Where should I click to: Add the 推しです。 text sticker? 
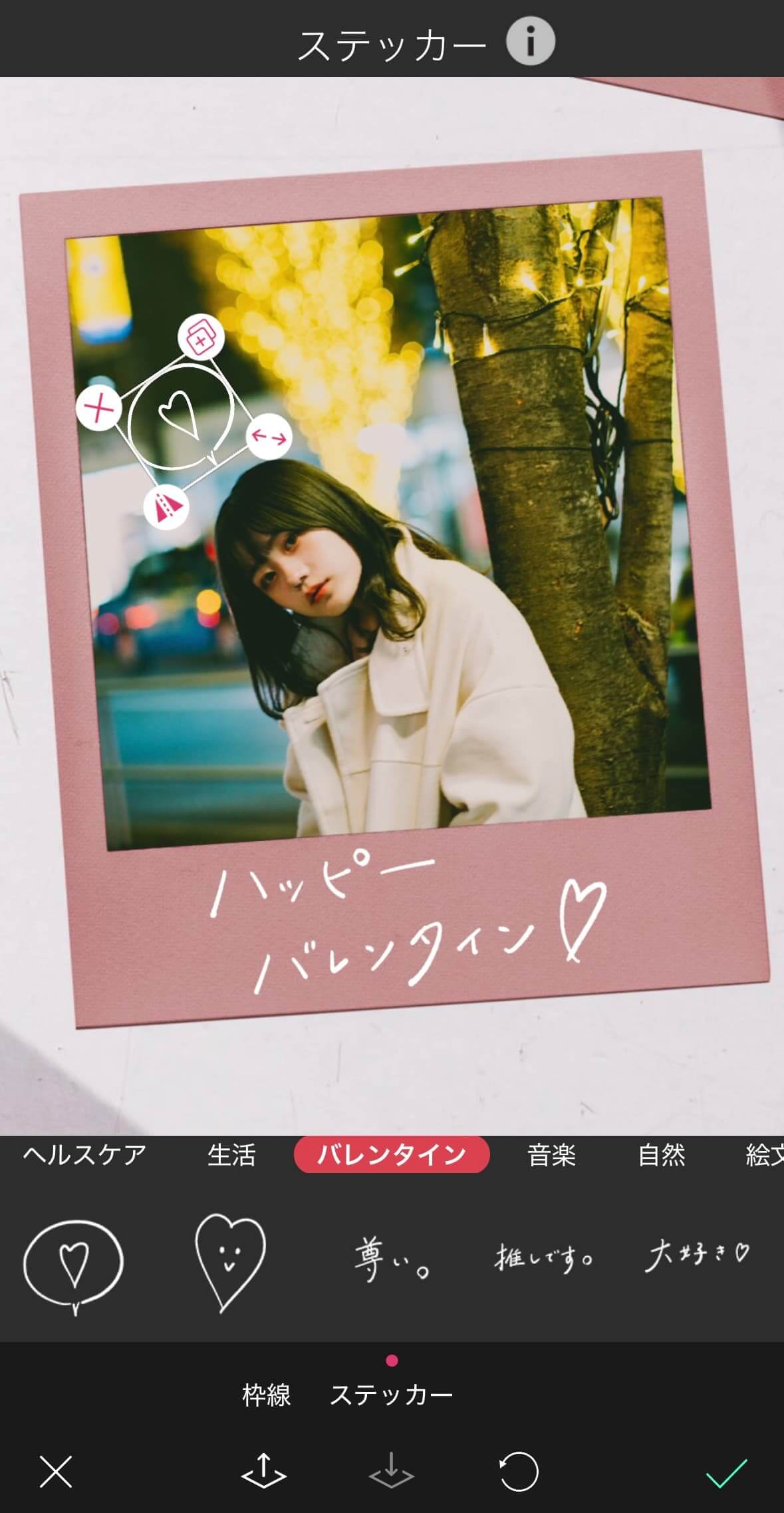click(x=544, y=1258)
